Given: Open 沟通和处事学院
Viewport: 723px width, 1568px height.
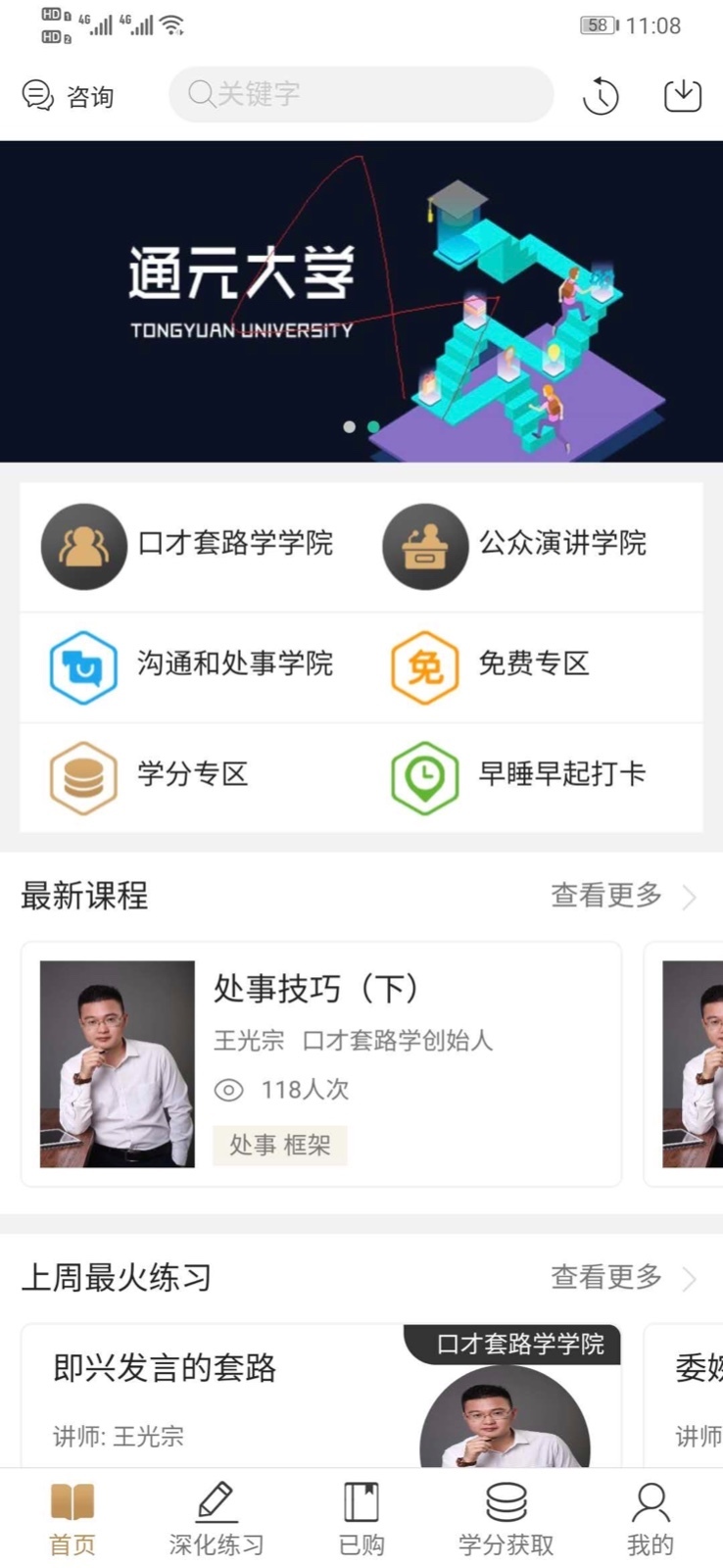Looking at the screenshot, I should coord(190,666).
